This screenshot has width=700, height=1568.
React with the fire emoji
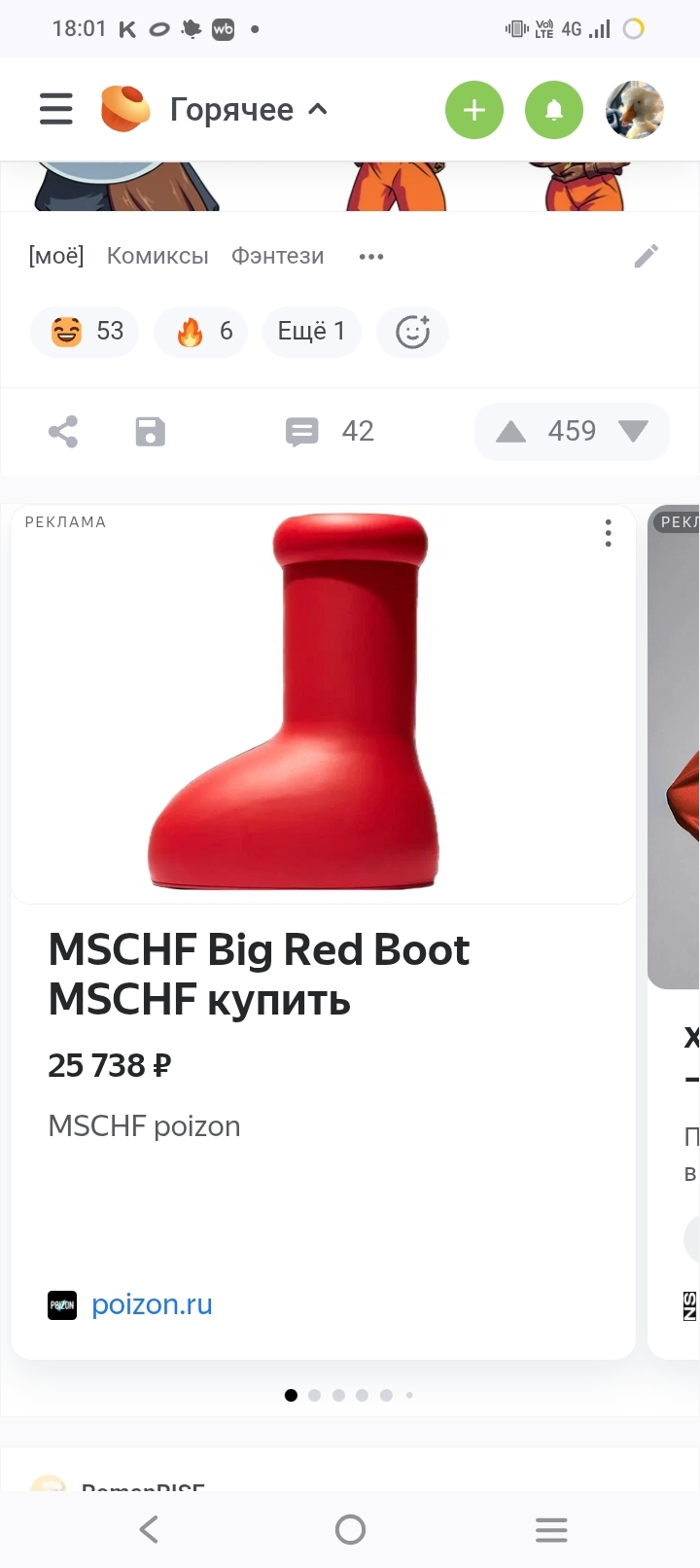tap(202, 332)
